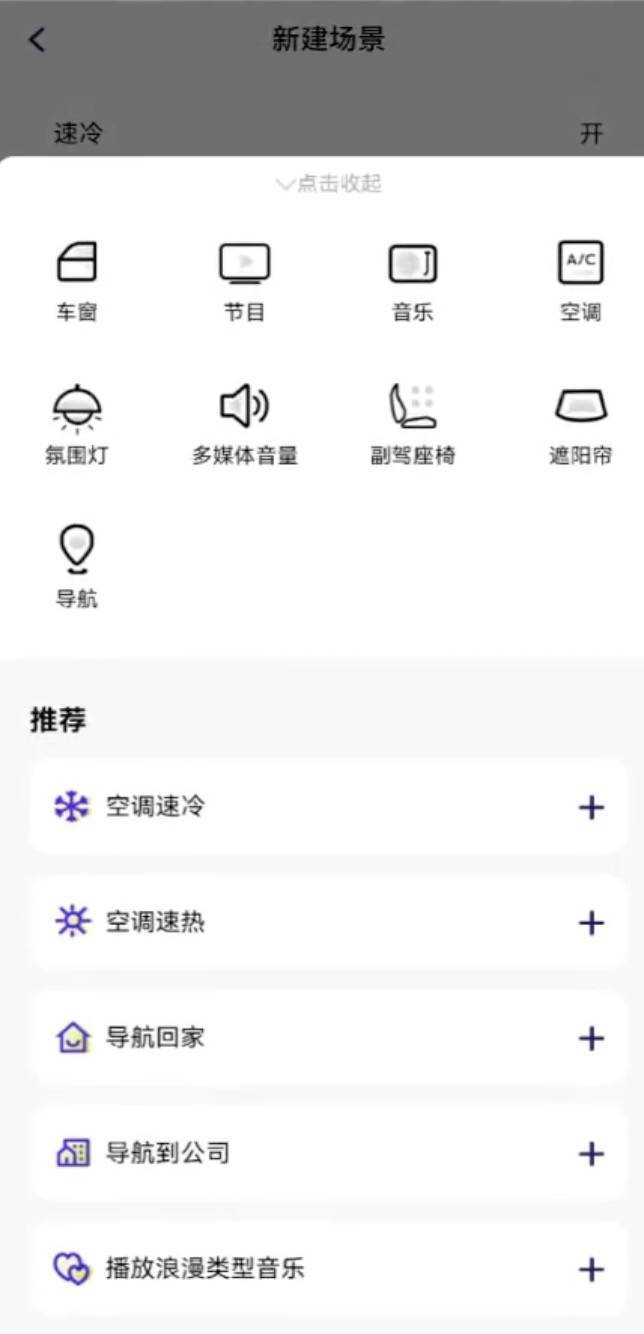Add the 导航回家 recommendation
This screenshot has width=644, height=1334.
coord(592,1038)
